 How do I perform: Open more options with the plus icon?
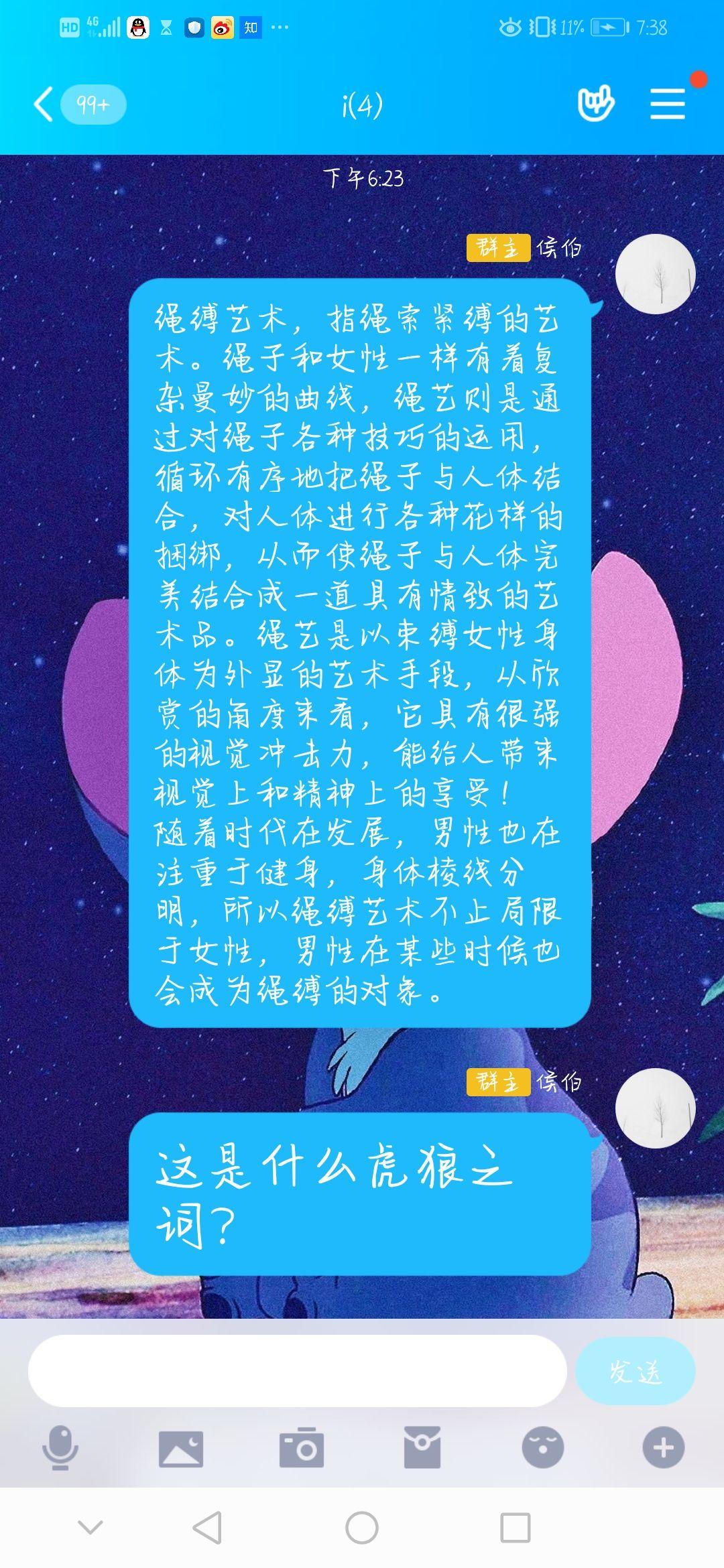pyautogui.click(x=664, y=1448)
